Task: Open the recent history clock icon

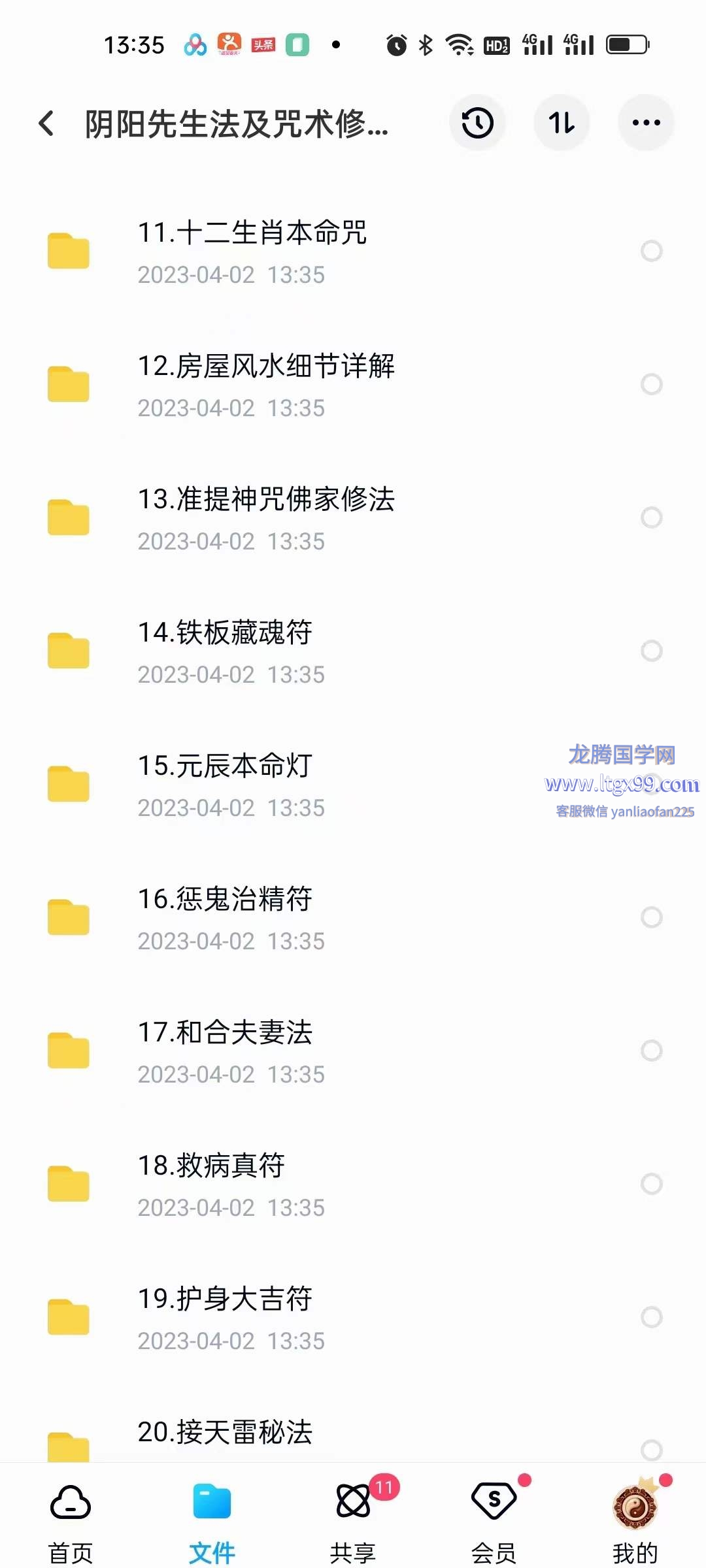Action: [x=477, y=123]
